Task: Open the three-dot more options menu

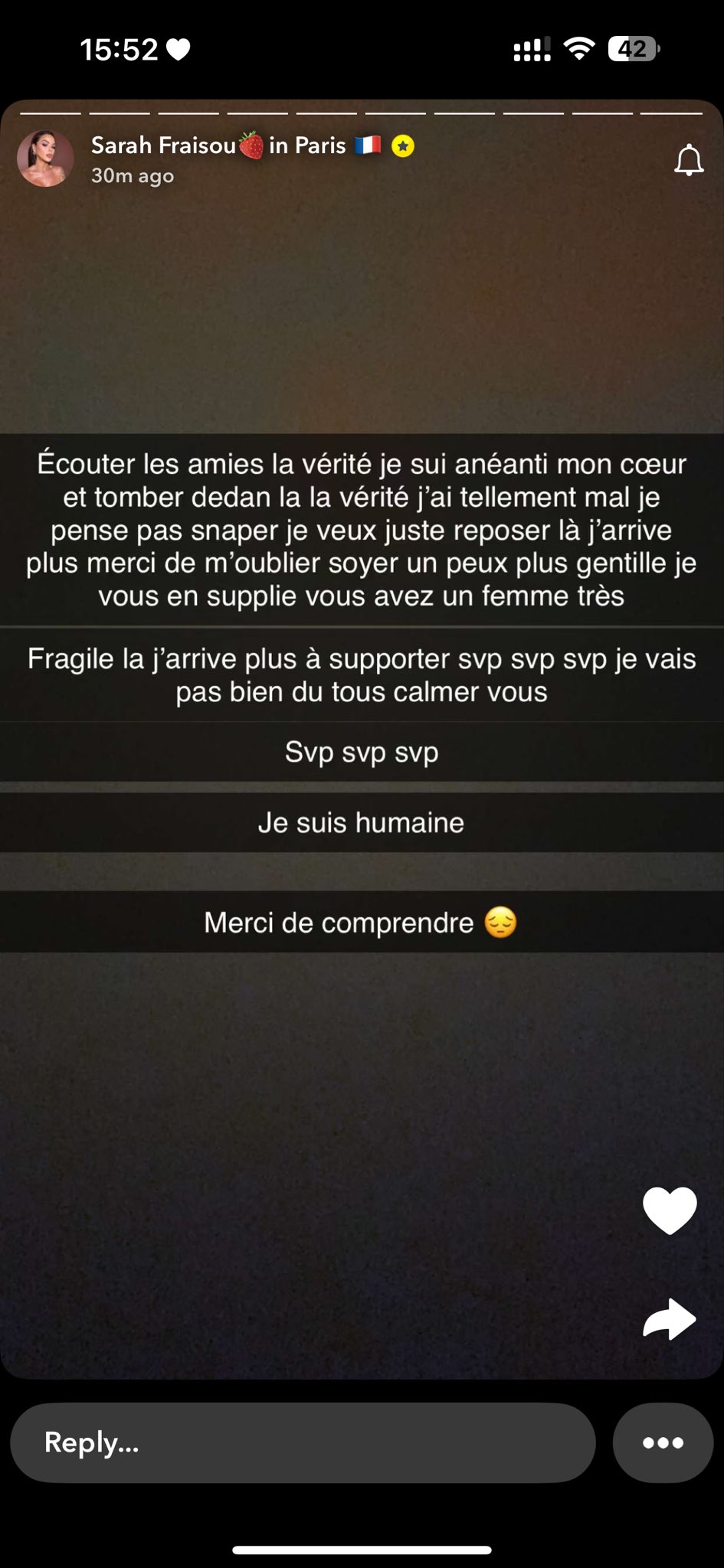Action: point(663,1442)
